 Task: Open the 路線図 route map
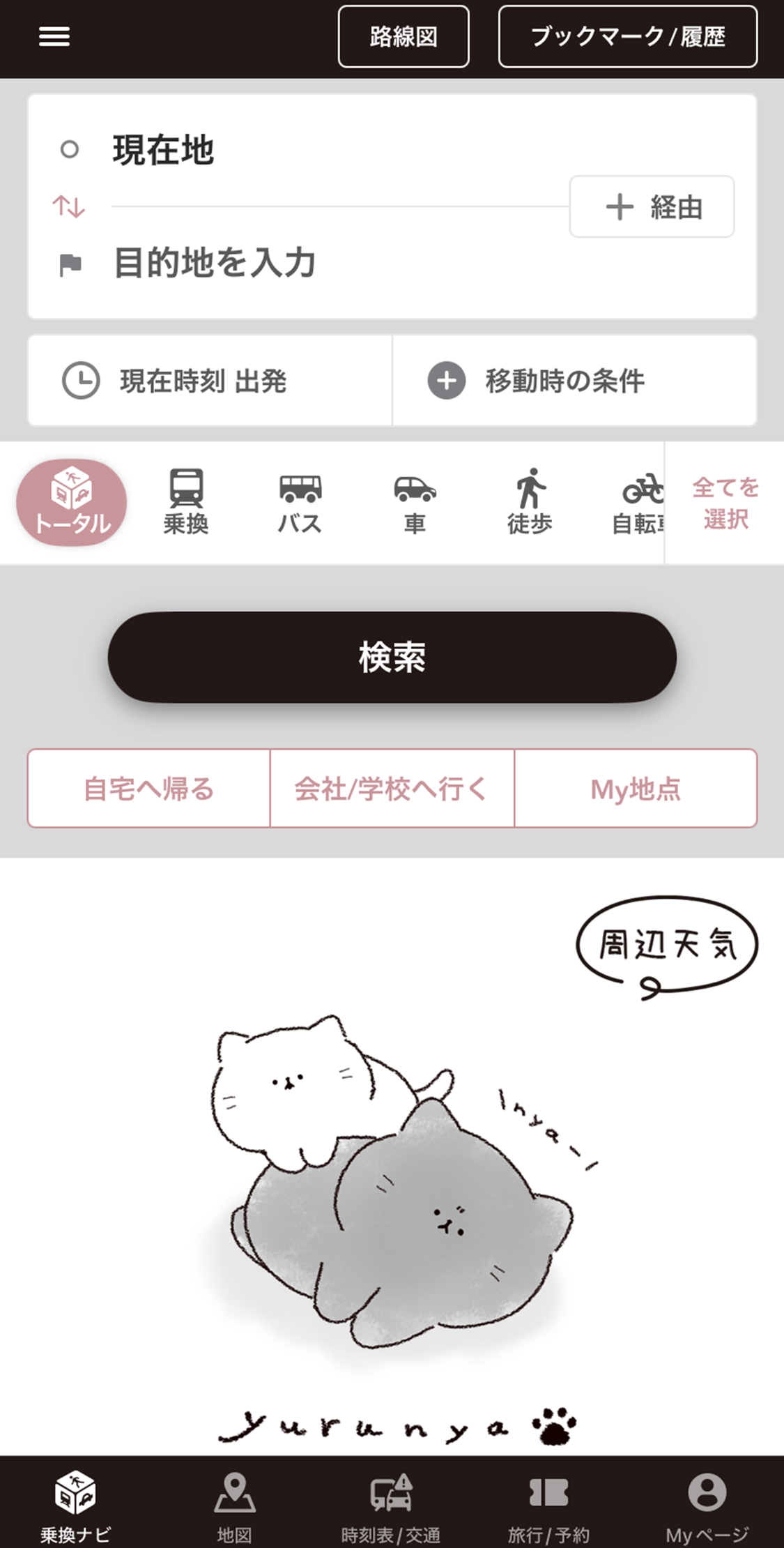(x=403, y=36)
